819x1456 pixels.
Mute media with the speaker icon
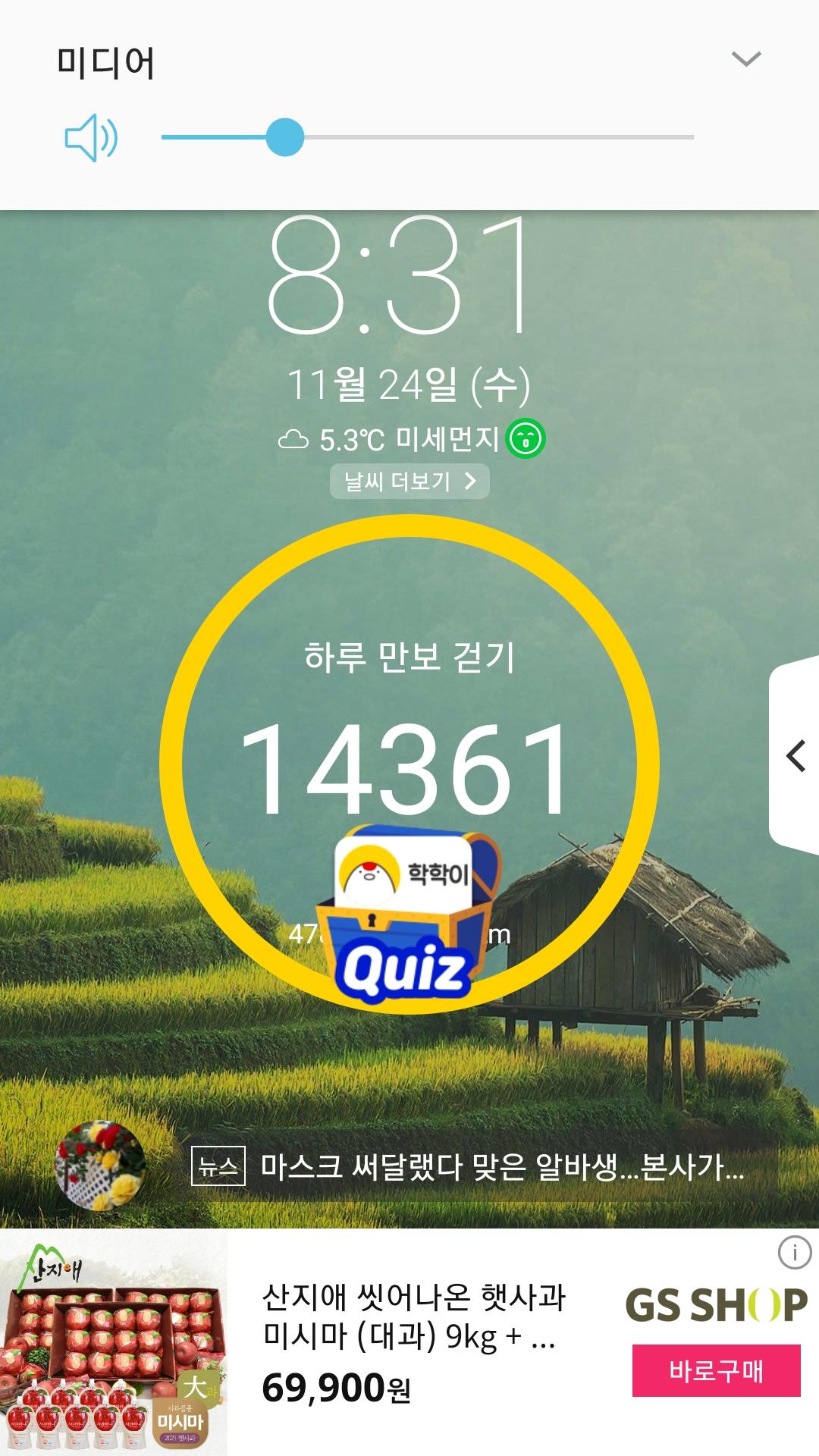pos(91,138)
